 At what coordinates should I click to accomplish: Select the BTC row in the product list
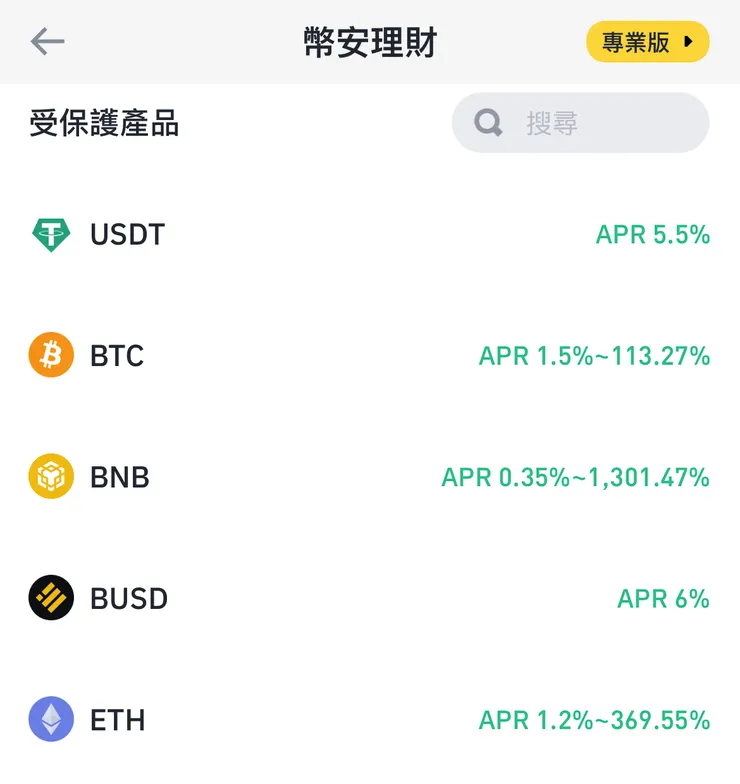pos(370,356)
